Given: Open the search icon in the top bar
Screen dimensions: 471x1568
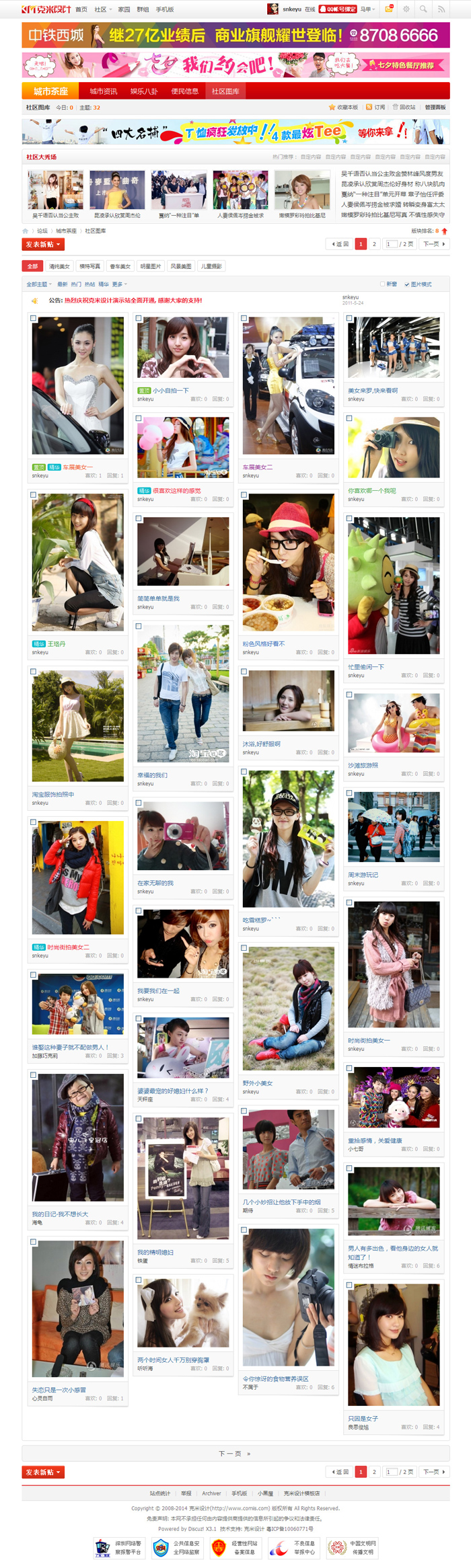Looking at the screenshot, I should (423, 9).
